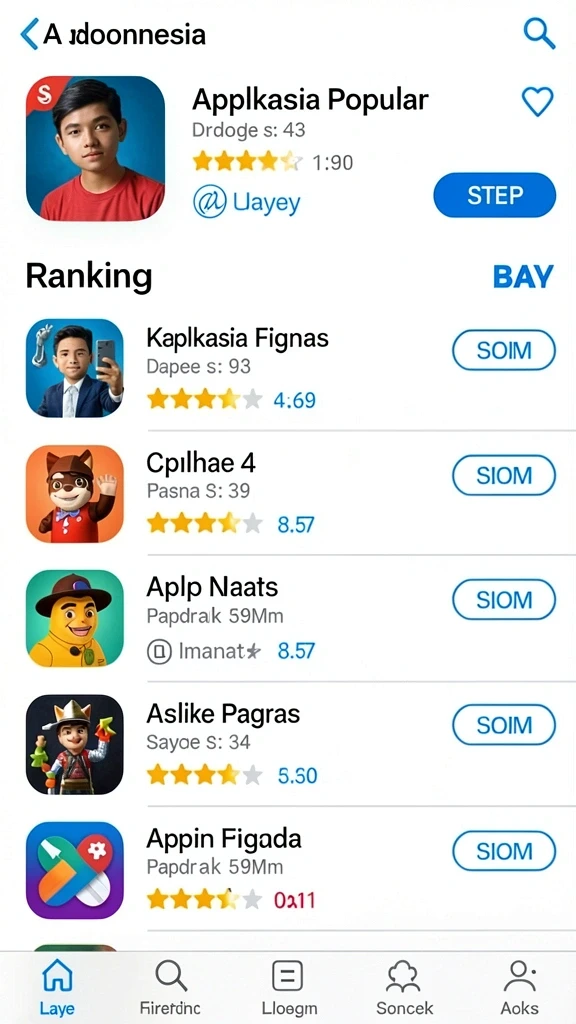Switch to the Laye home tab
576x1024 pixels.
pyautogui.click(x=57, y=988)
